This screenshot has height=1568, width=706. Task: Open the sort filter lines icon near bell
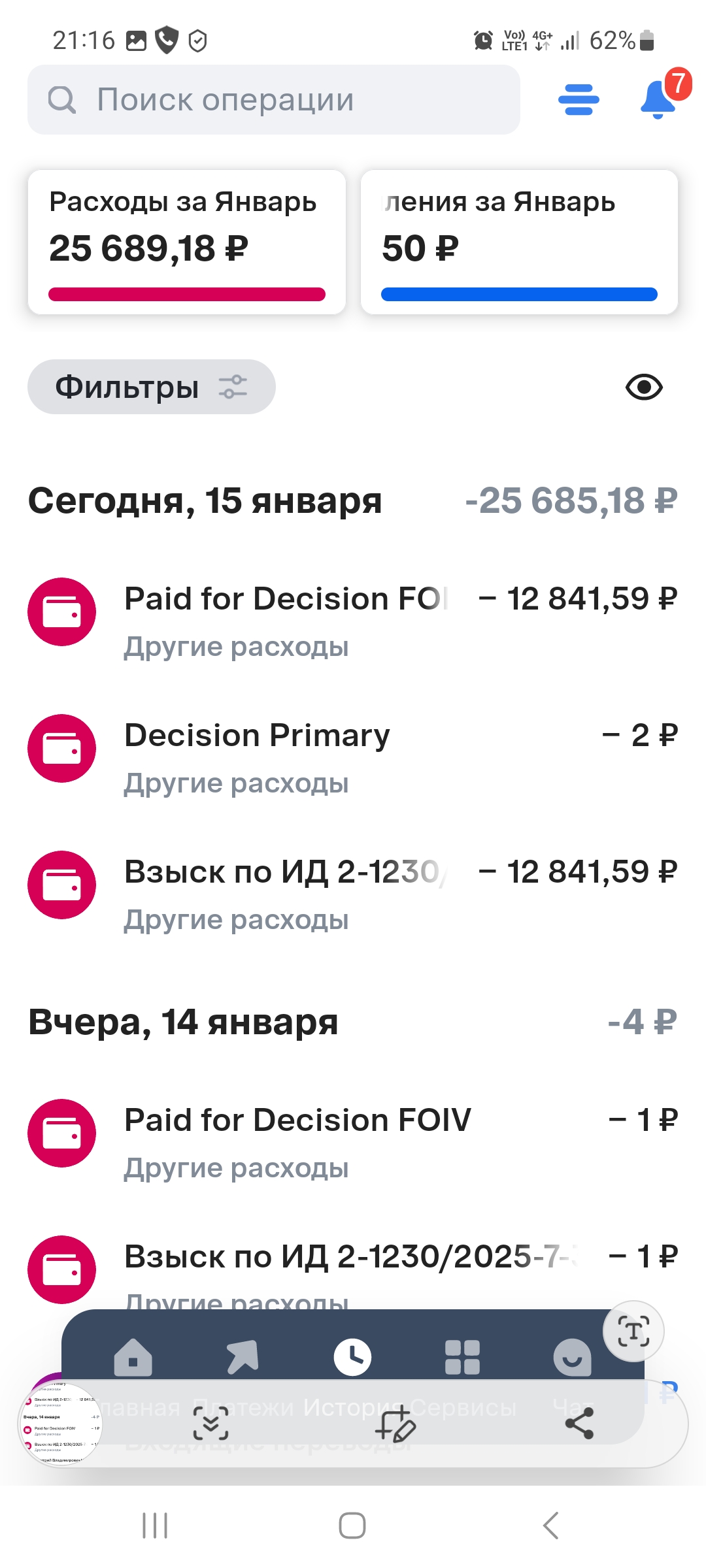(x=578, y=99)
